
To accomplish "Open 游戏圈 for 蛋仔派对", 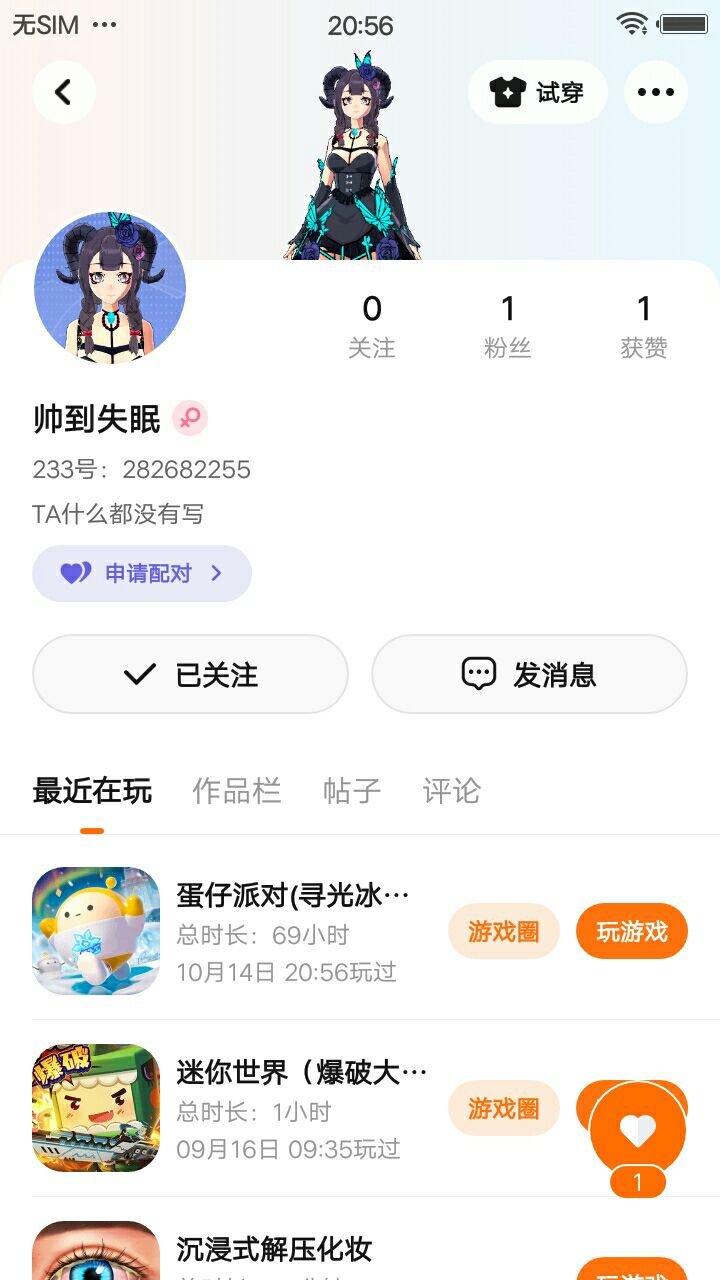I will tap(503, 931).
